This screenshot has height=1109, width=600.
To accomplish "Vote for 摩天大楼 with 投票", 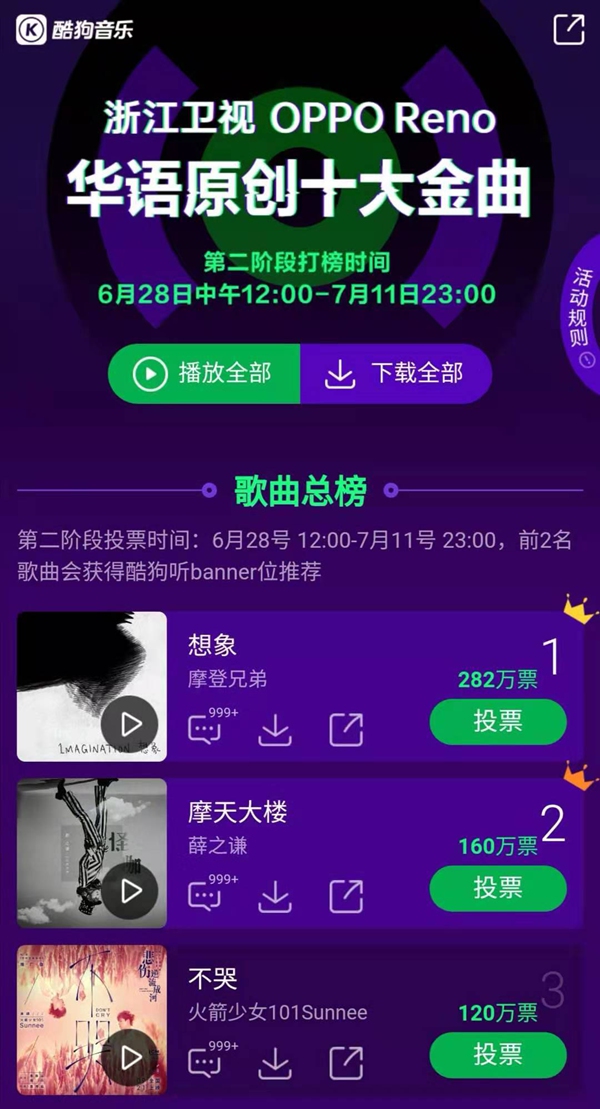I will tap(498, 888).
